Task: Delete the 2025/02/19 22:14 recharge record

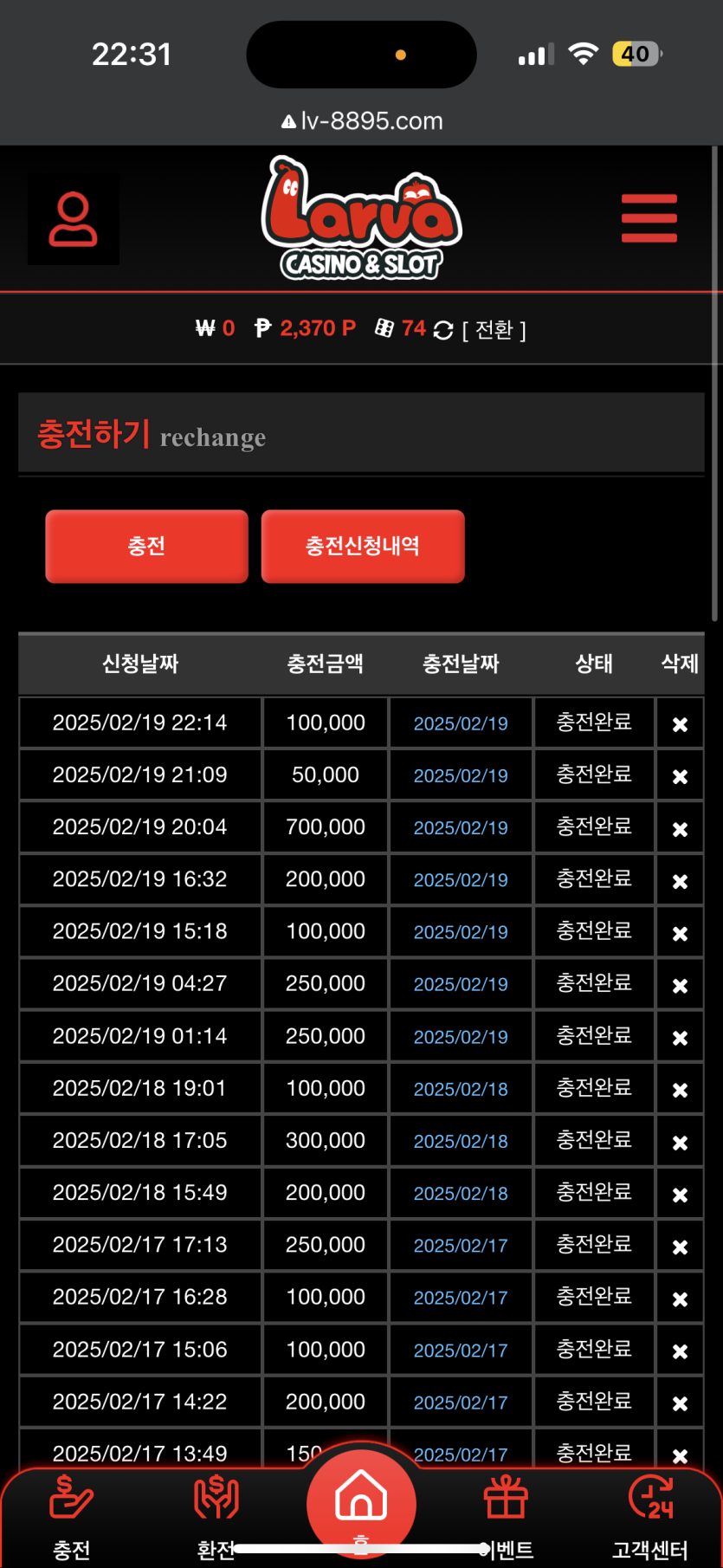Action: [x=680, y=724]
